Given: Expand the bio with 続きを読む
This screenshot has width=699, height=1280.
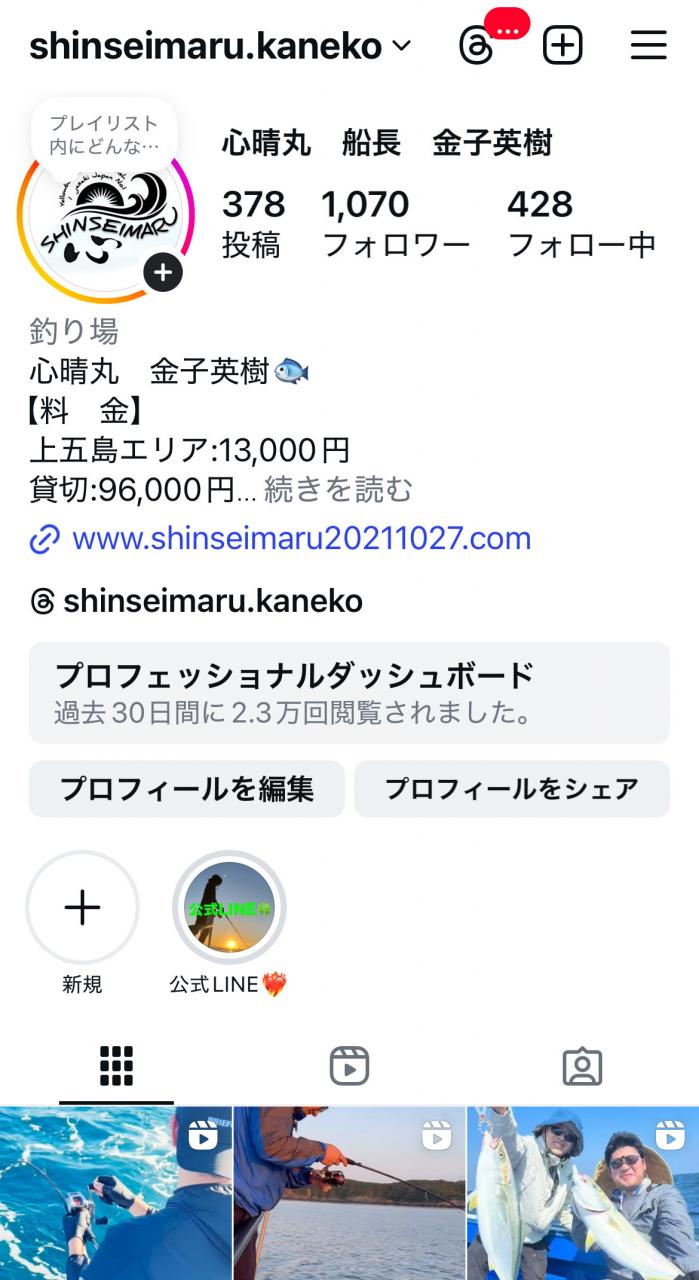Looking at the screenshot, I should coord(338,490).
